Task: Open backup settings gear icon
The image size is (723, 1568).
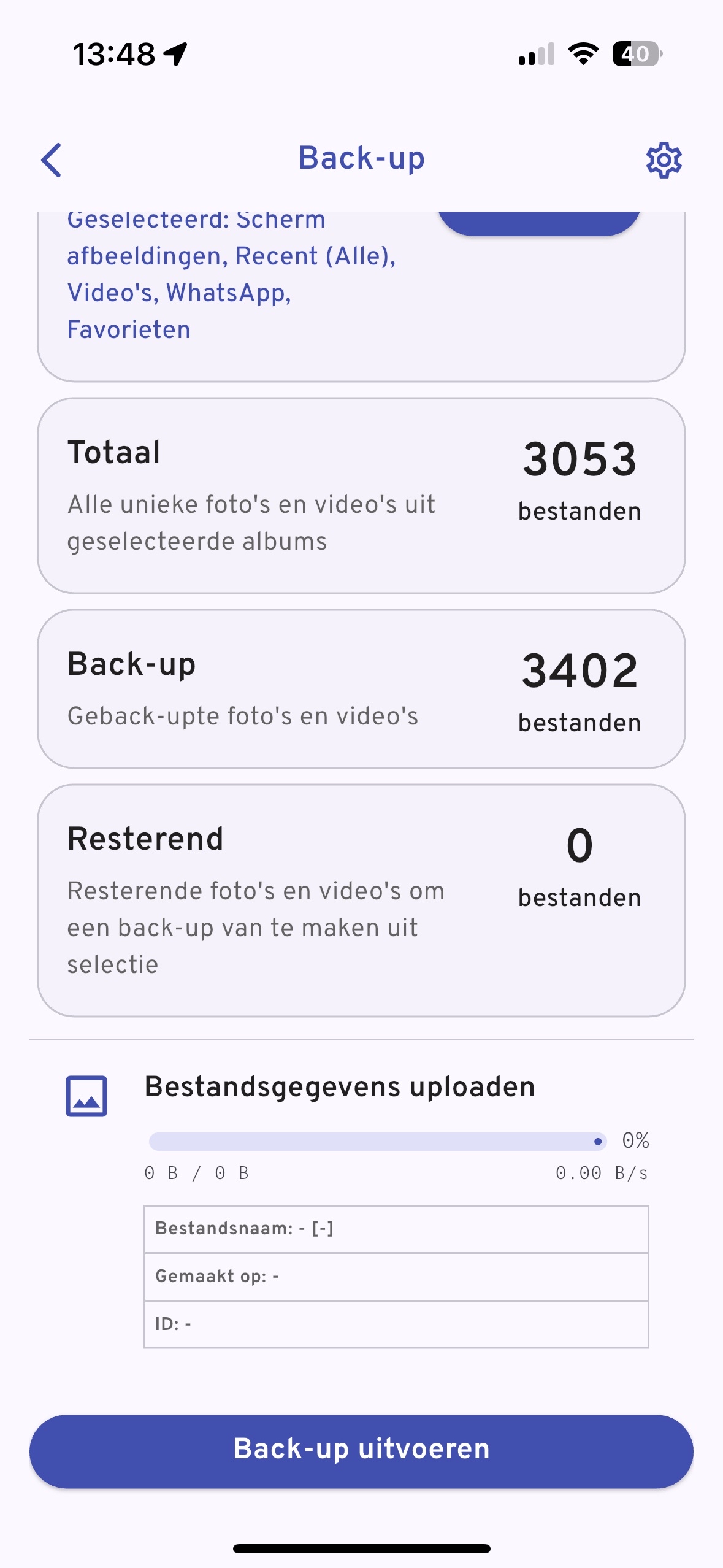Action: [664, 161]
